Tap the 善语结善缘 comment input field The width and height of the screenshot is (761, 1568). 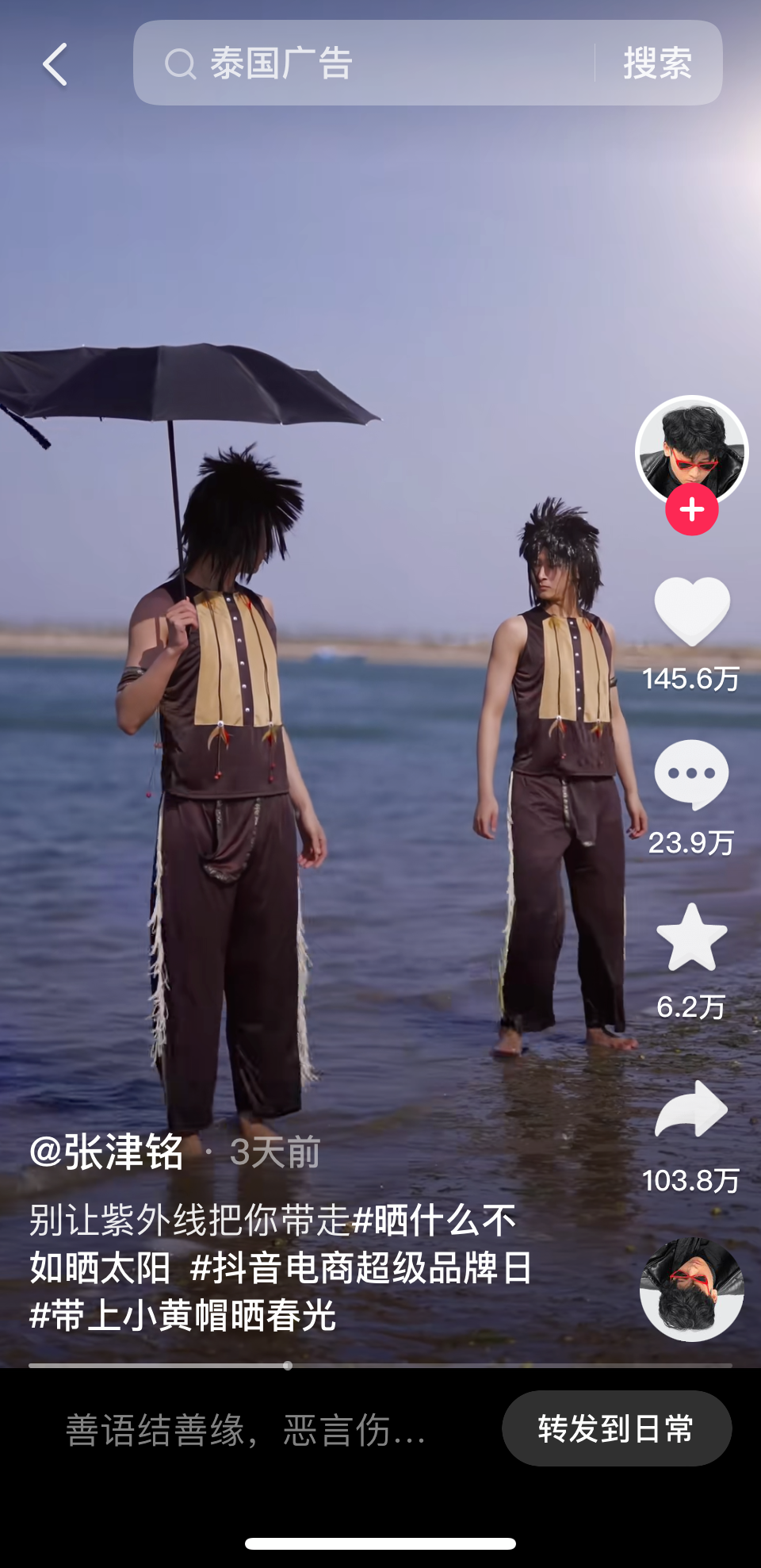tap(246, 1430)
